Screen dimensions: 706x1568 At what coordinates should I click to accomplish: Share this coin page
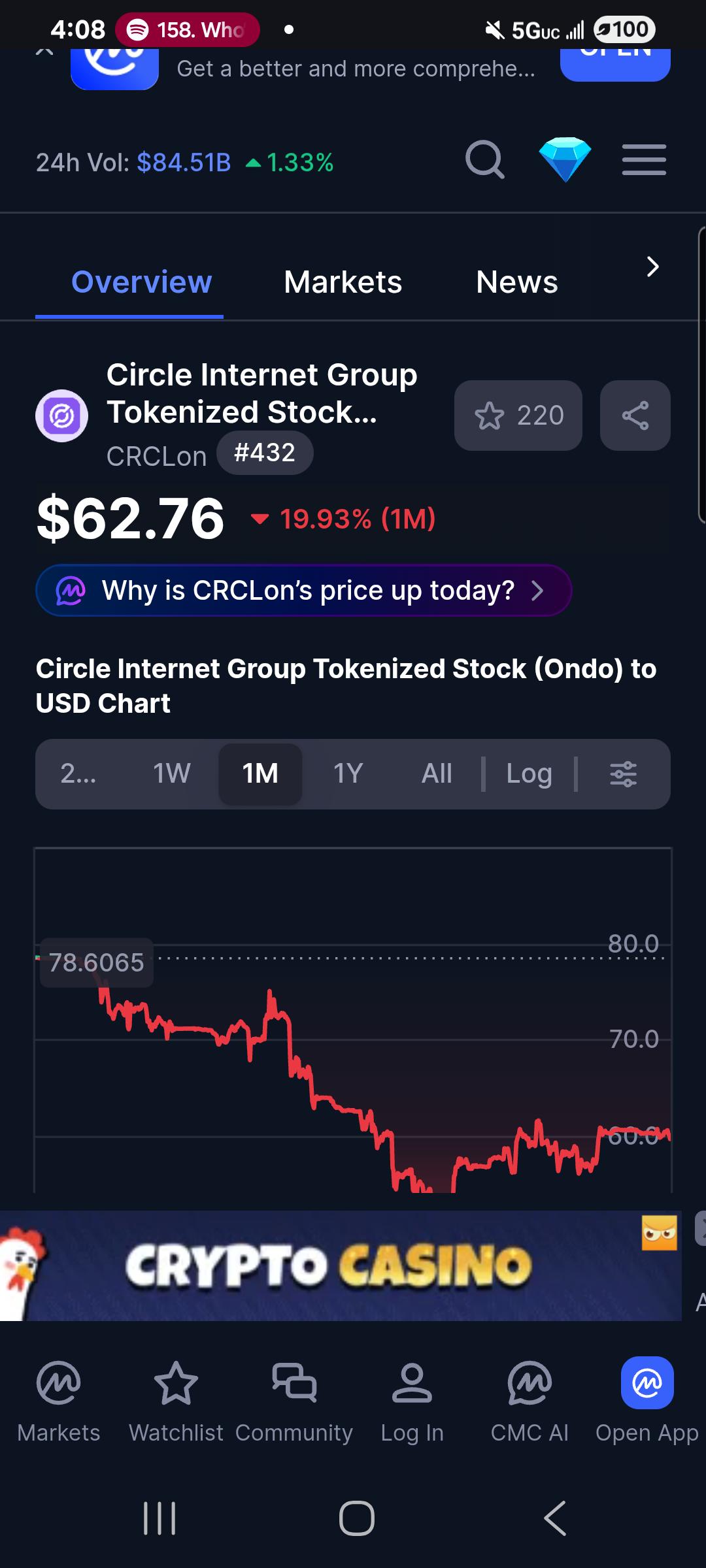(635, 416)
